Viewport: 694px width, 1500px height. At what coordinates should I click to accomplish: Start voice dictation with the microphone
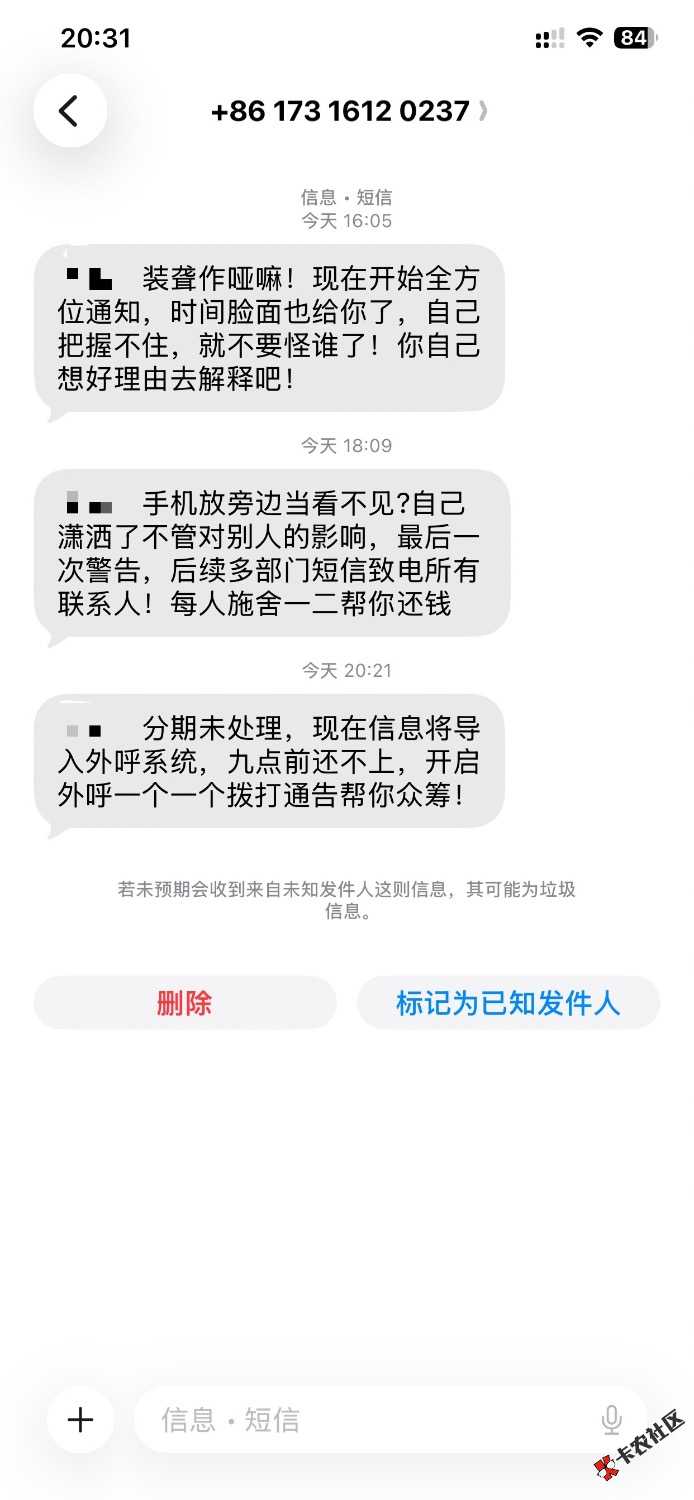click(x=611, y=1419)
